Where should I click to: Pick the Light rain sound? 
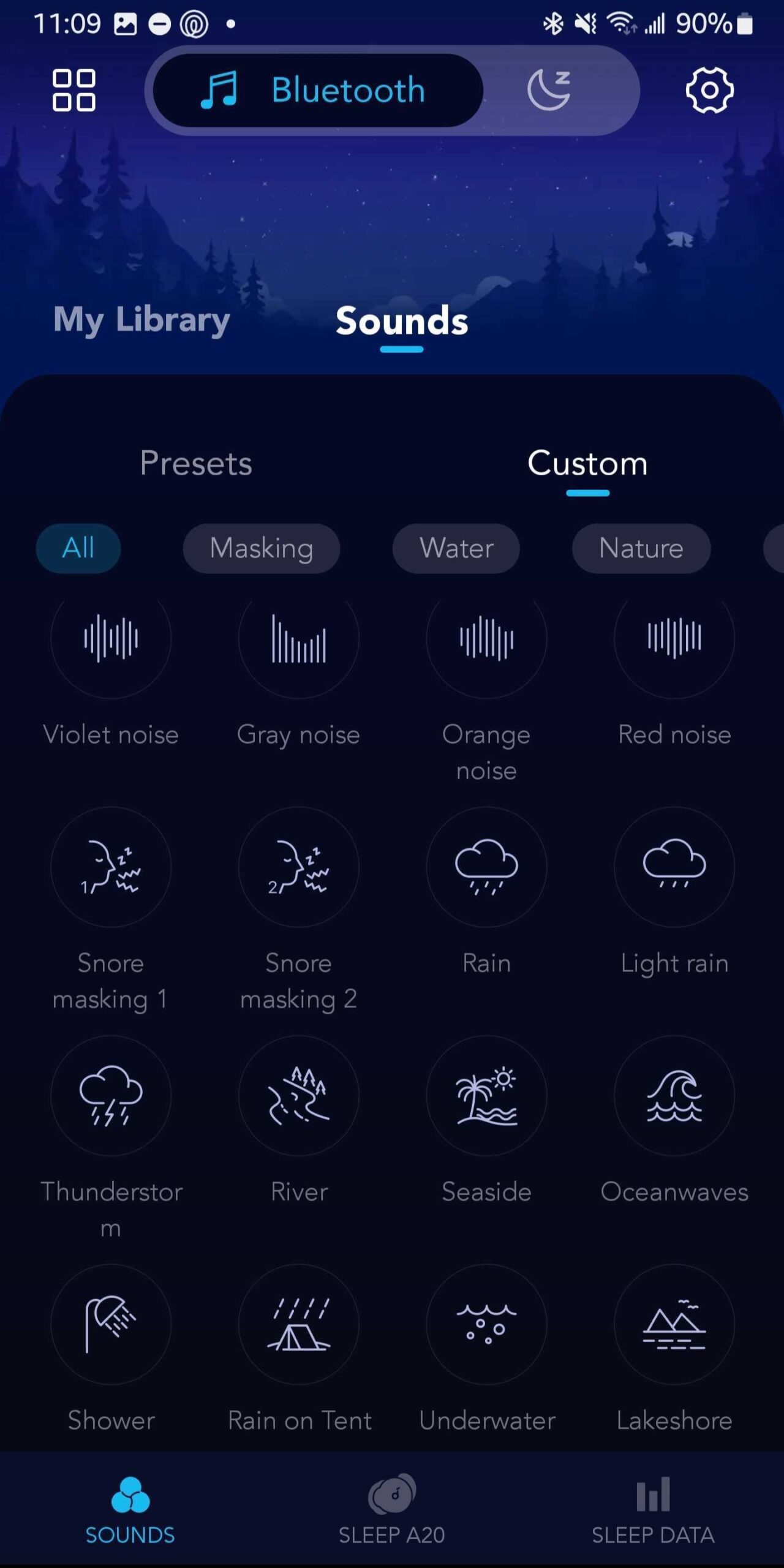[674, 867]
